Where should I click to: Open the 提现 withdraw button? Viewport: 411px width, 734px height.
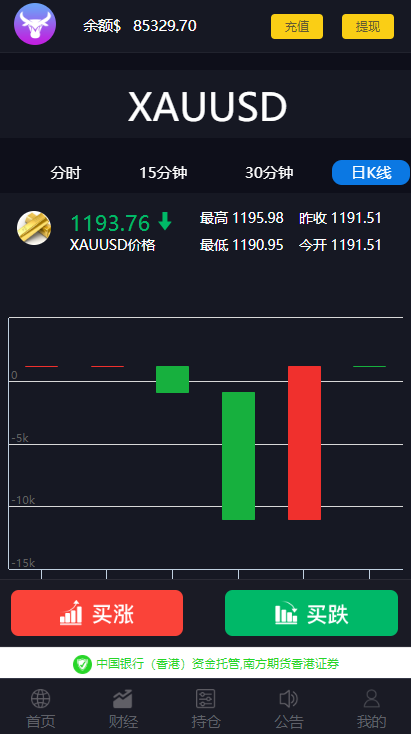click(x=368, y=27)
